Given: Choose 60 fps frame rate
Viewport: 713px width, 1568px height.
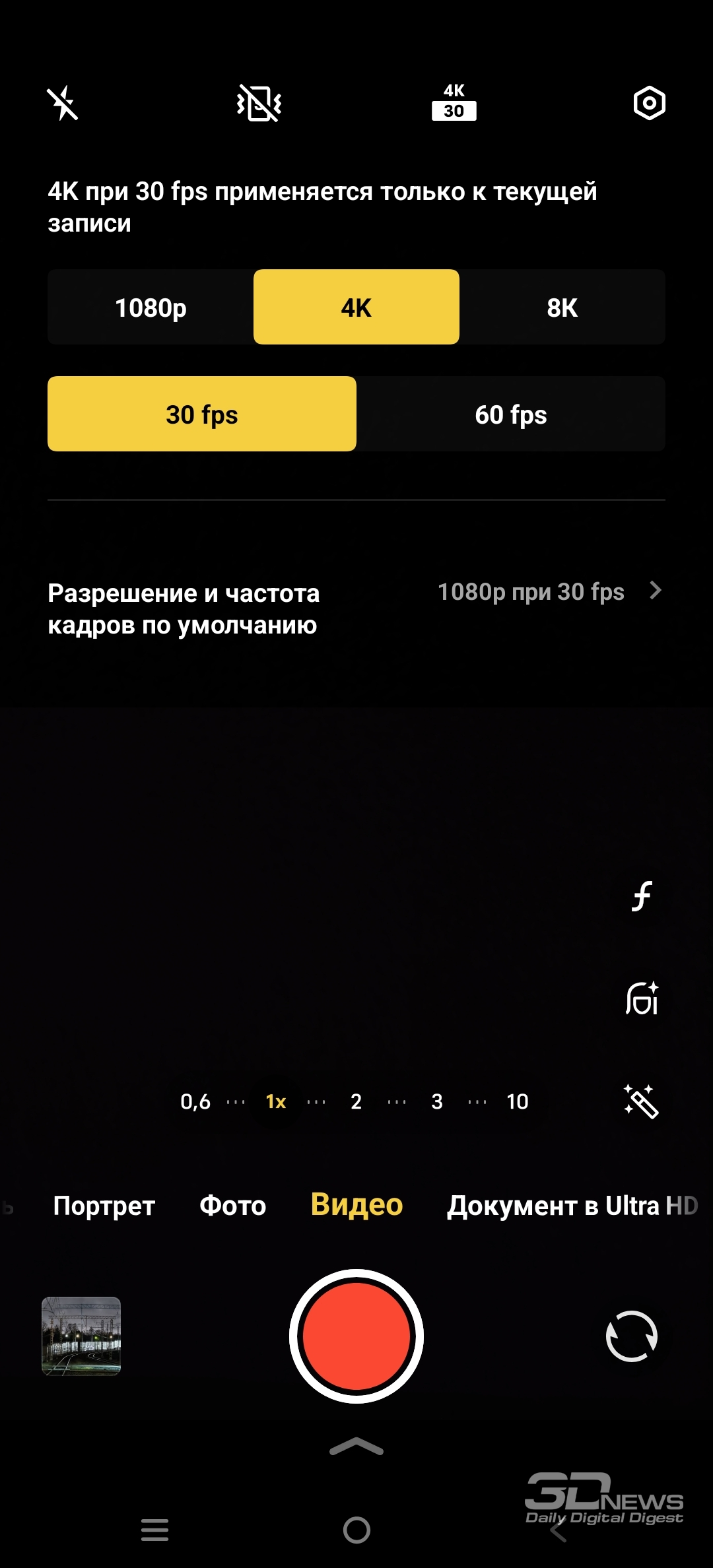Looking at the screenshot, I should 510,414.
